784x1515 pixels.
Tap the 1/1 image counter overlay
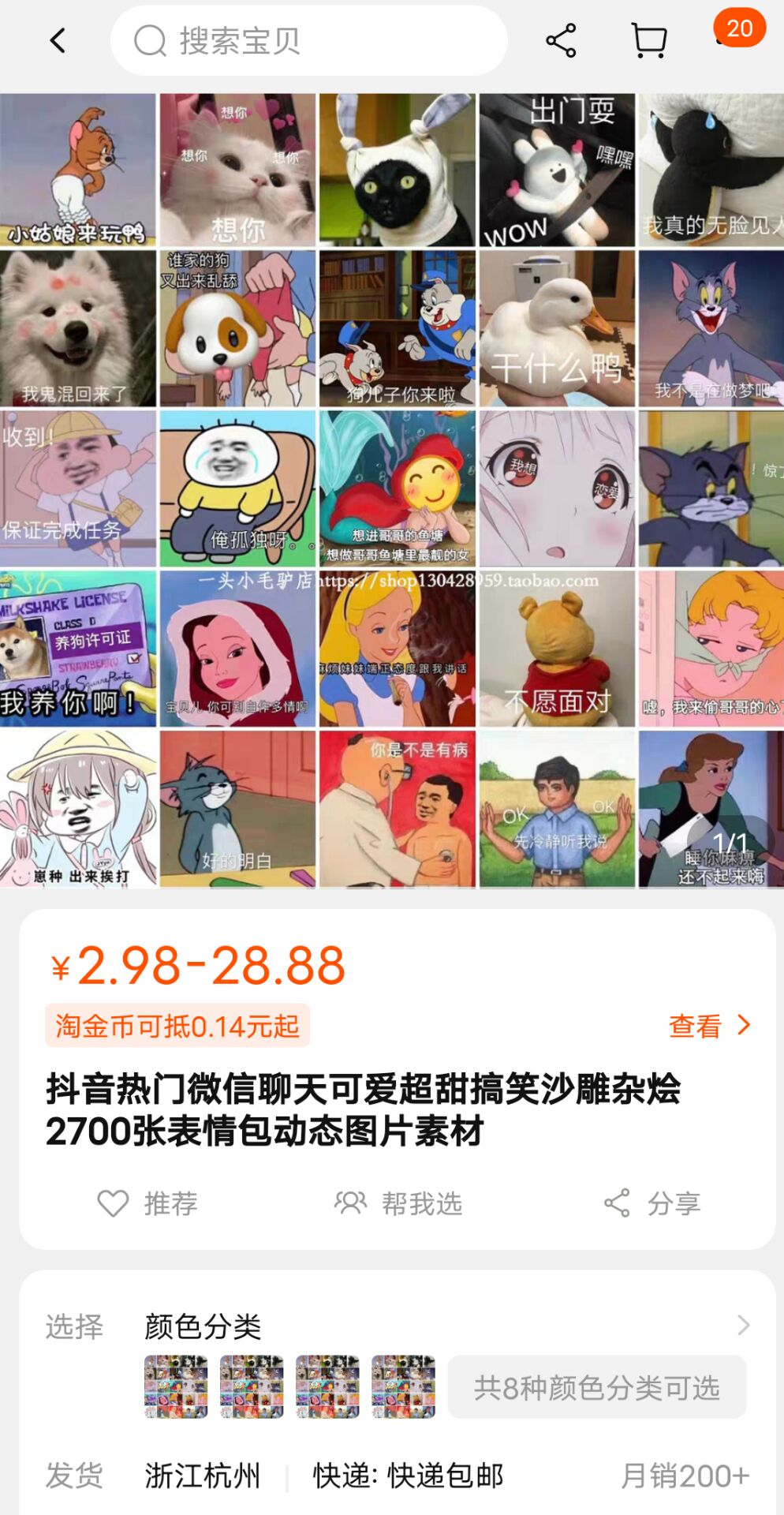pos(730,841)
